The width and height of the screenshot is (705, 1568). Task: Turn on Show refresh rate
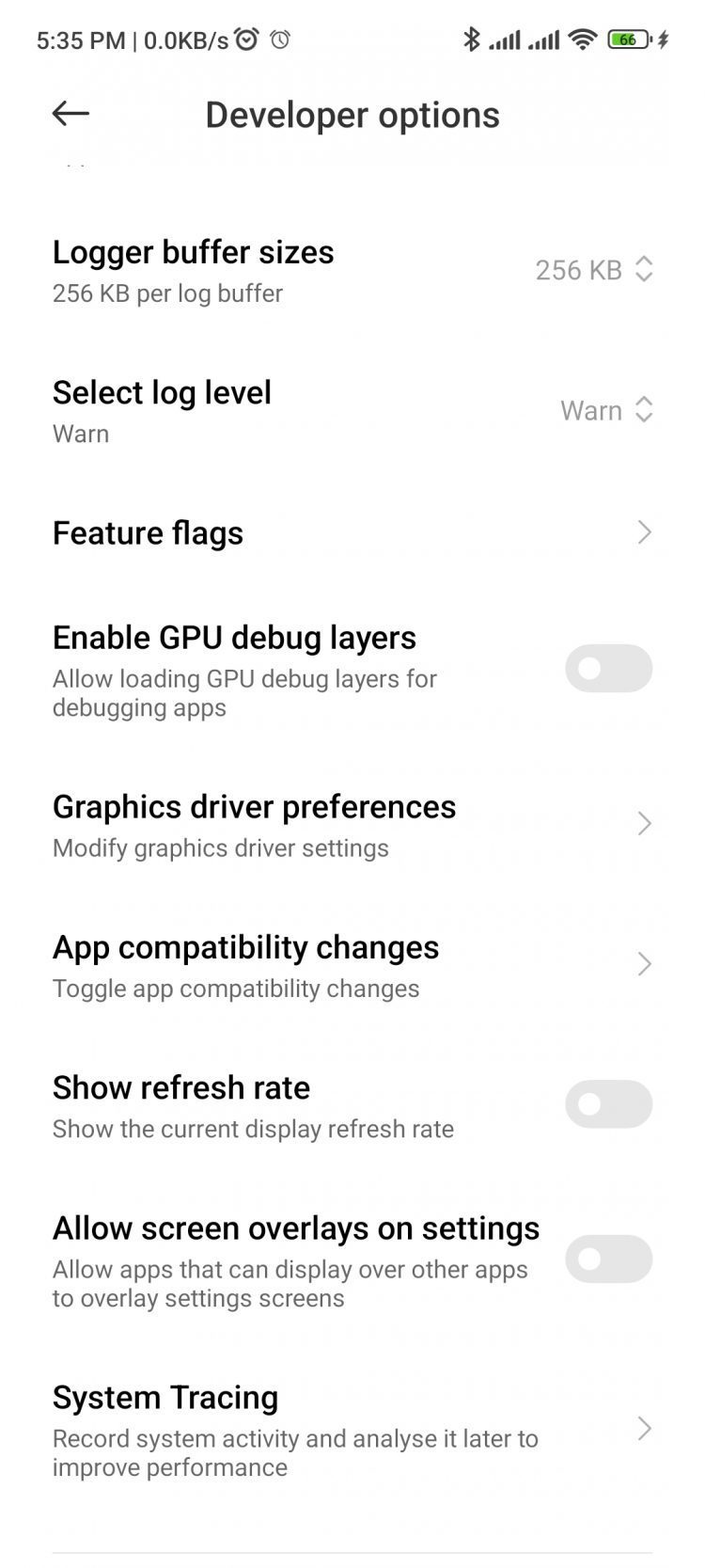pyautogui.click(x=608, y=1104)
